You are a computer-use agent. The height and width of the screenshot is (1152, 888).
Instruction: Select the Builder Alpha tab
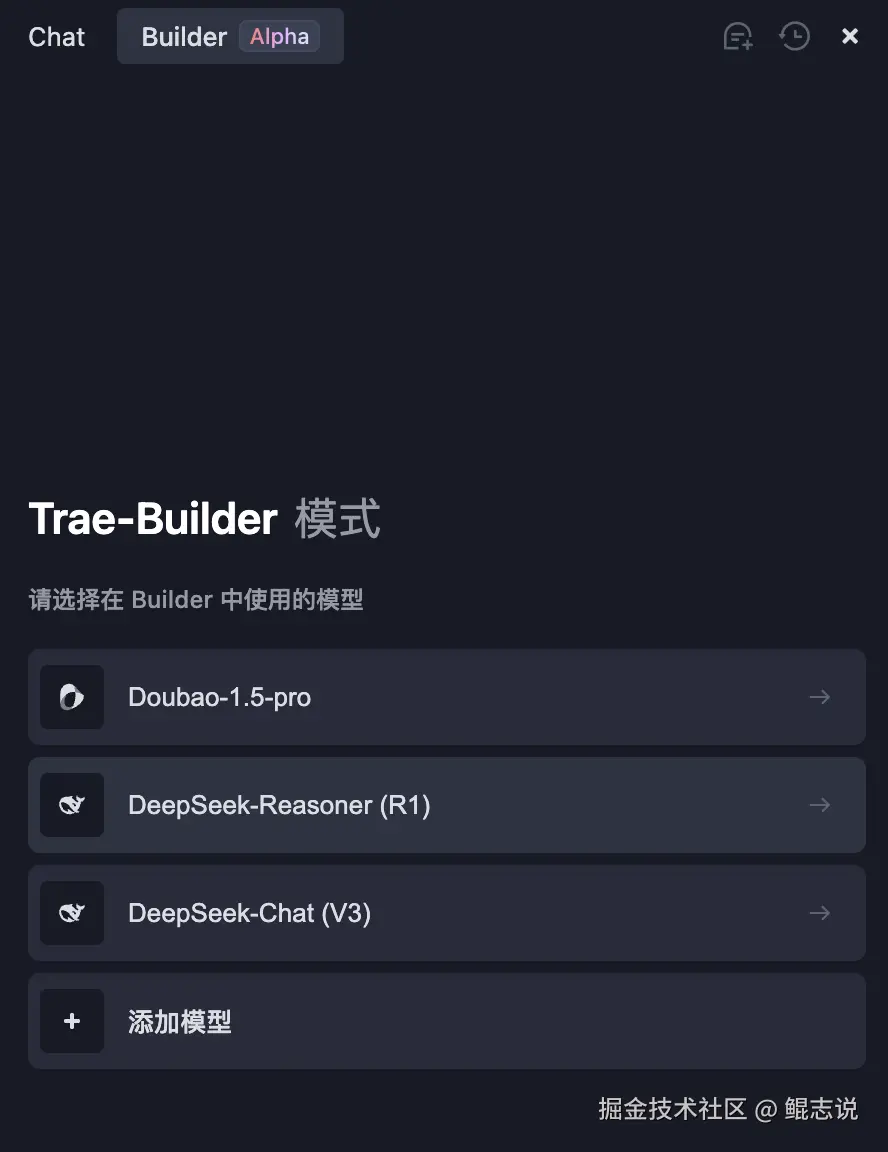pos(230,37)
